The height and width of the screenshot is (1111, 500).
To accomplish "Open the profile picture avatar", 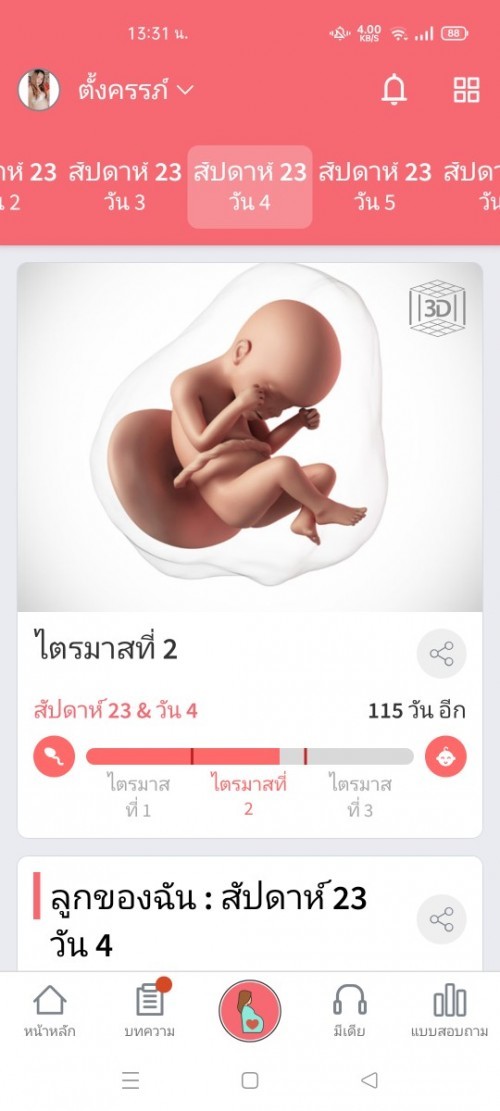I will tap(38, 90).
